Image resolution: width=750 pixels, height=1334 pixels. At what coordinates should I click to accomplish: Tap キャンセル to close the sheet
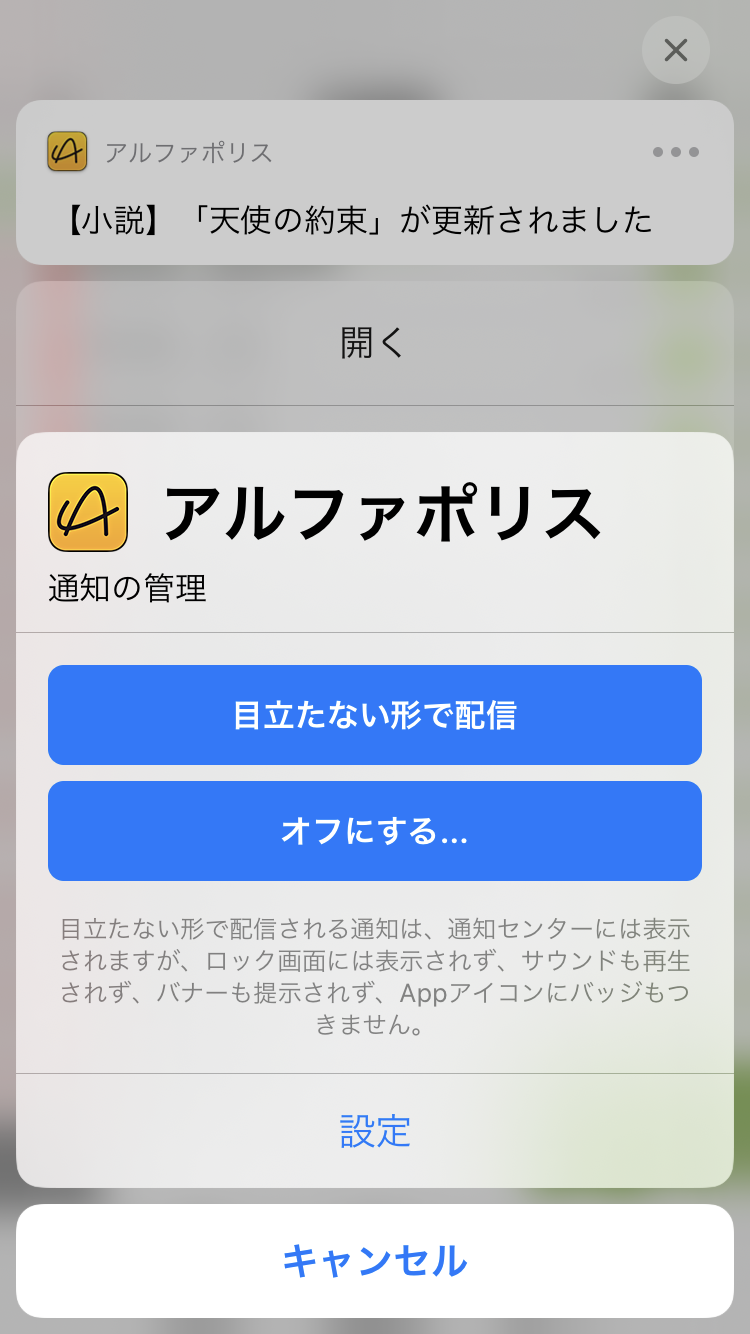tap(375, 1261)
